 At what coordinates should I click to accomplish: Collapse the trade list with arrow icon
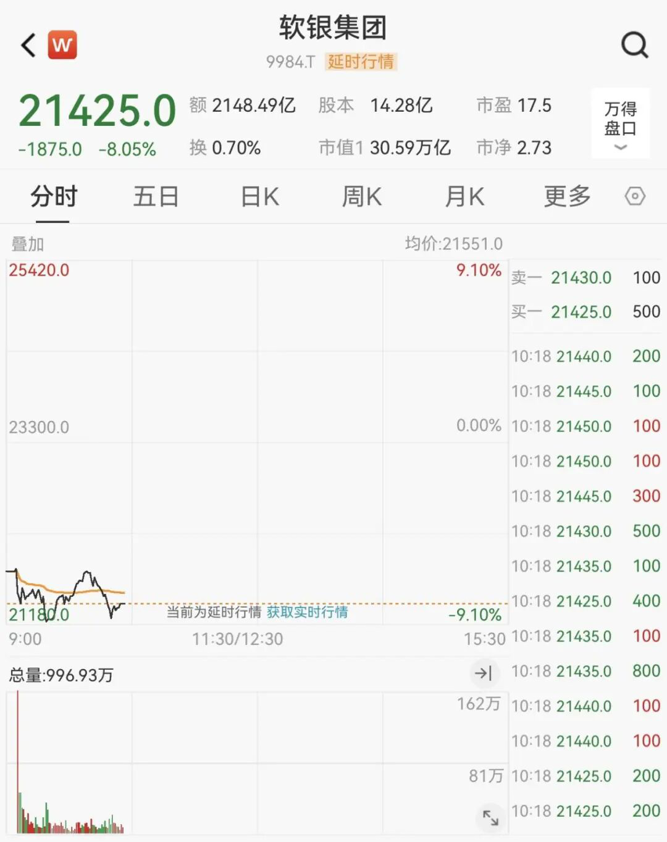coord(483,674)
